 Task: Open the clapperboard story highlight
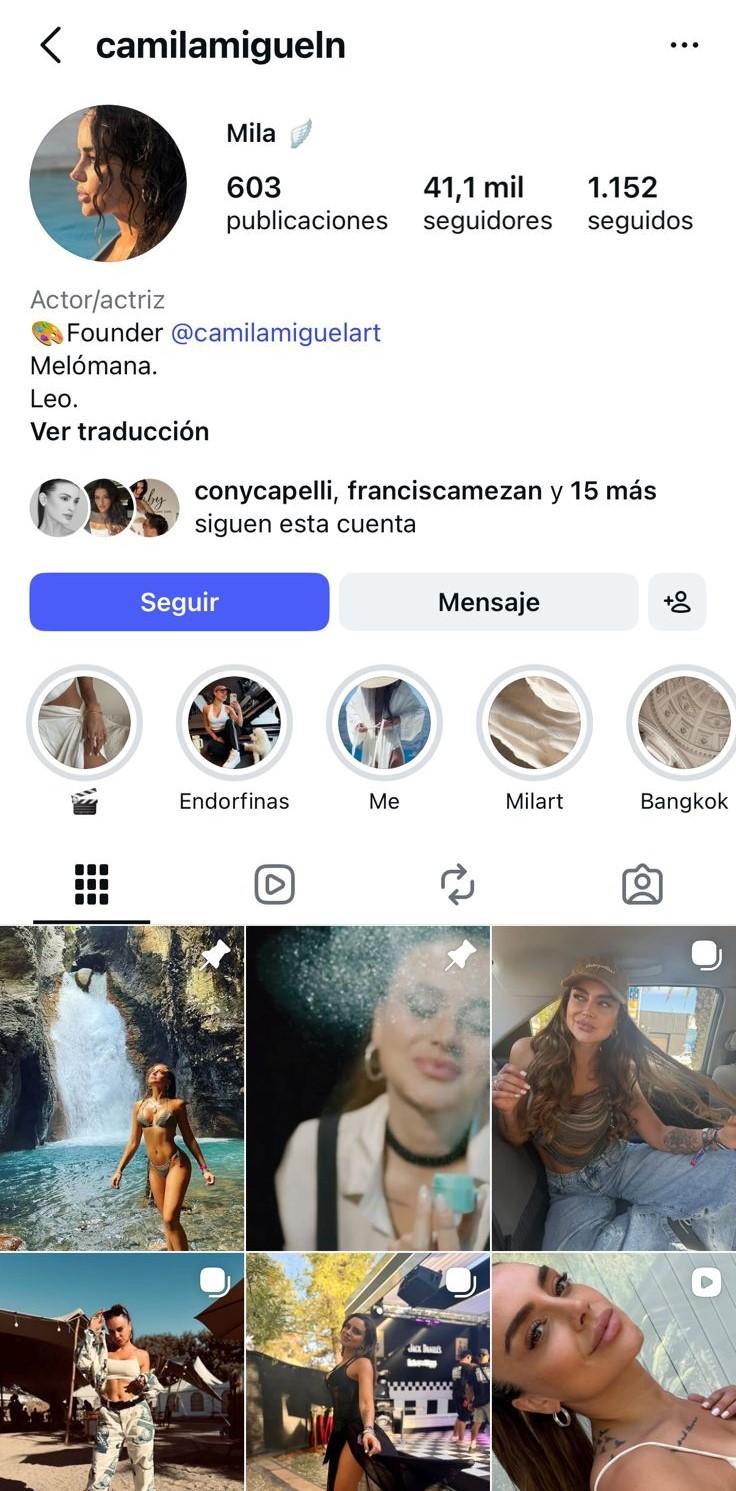pos(84,723)
